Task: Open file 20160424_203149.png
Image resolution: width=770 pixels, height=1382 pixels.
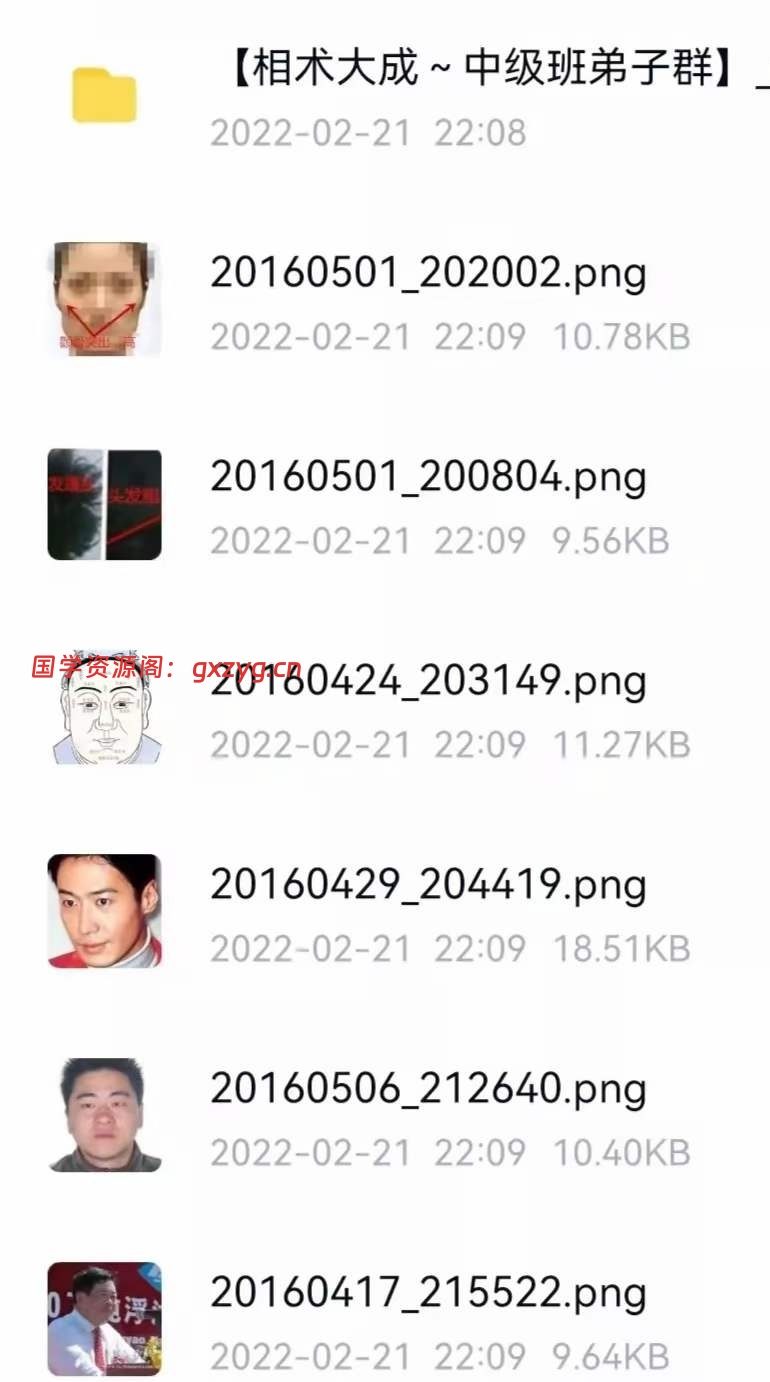Action: (x=385, y=709)
